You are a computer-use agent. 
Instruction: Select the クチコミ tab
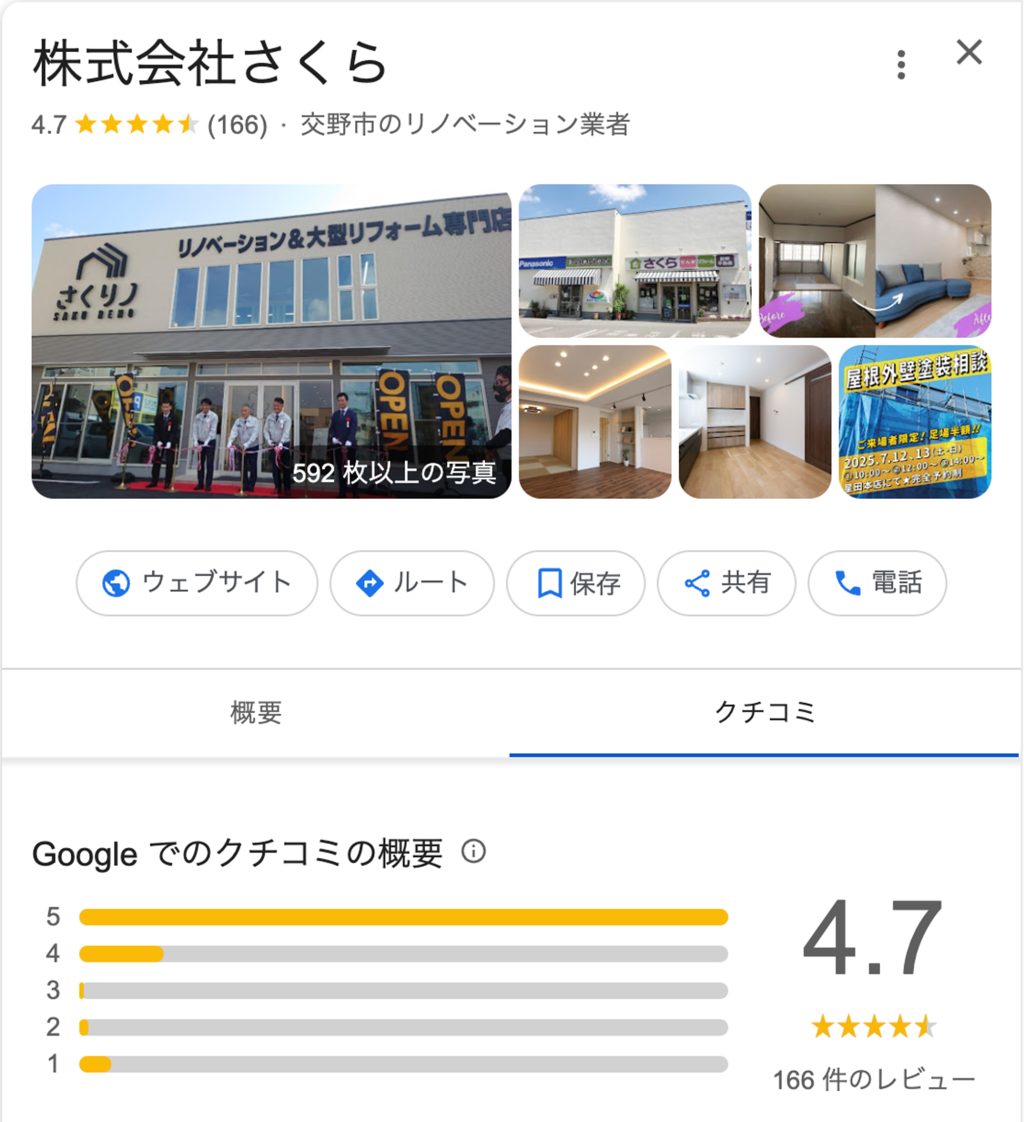pyautogui.click(x=765, y=713)
